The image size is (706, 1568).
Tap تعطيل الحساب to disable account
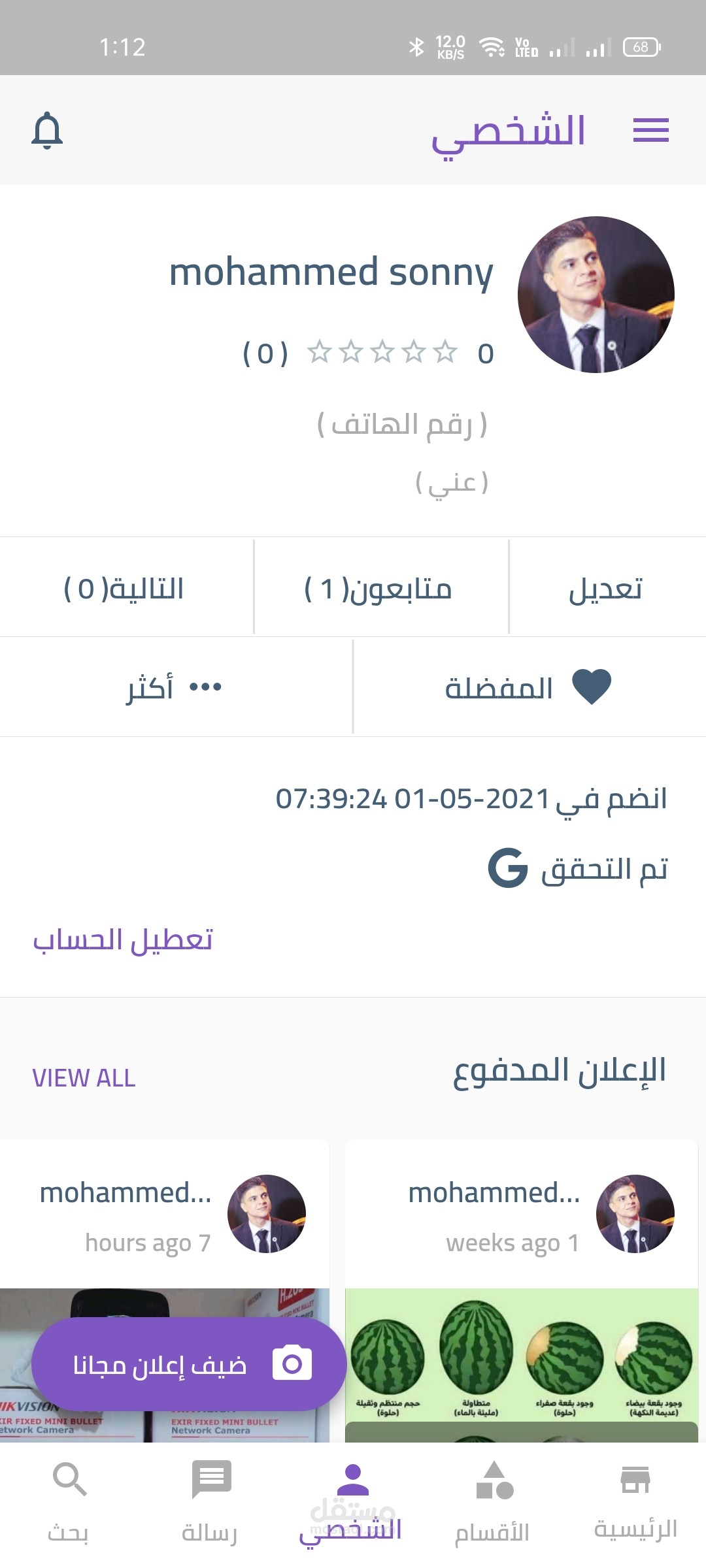coord(123,940)
